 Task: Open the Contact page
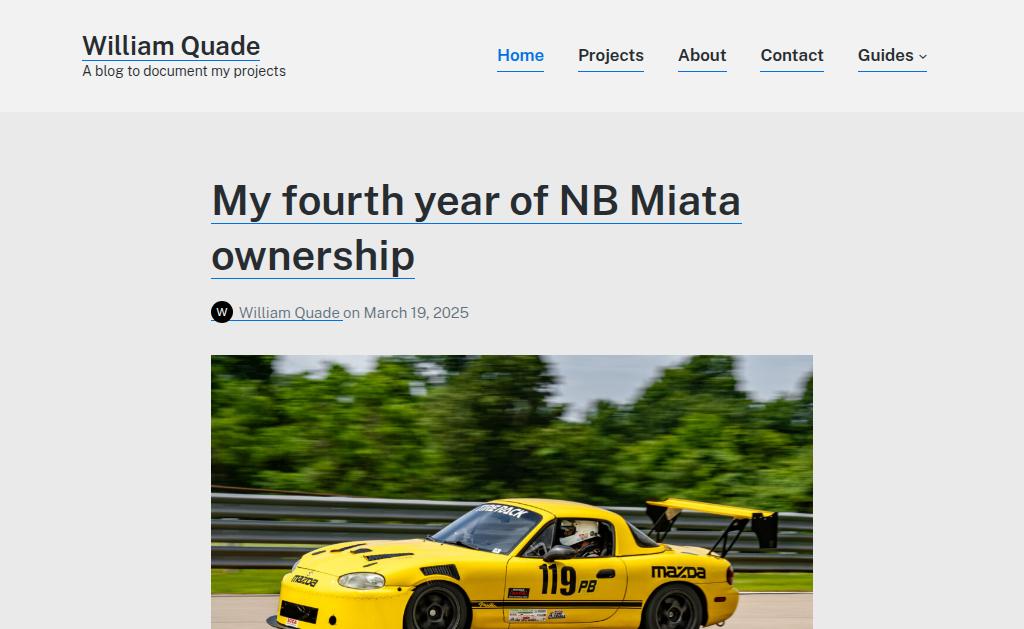pyautogui.click(x=791, y=56)
